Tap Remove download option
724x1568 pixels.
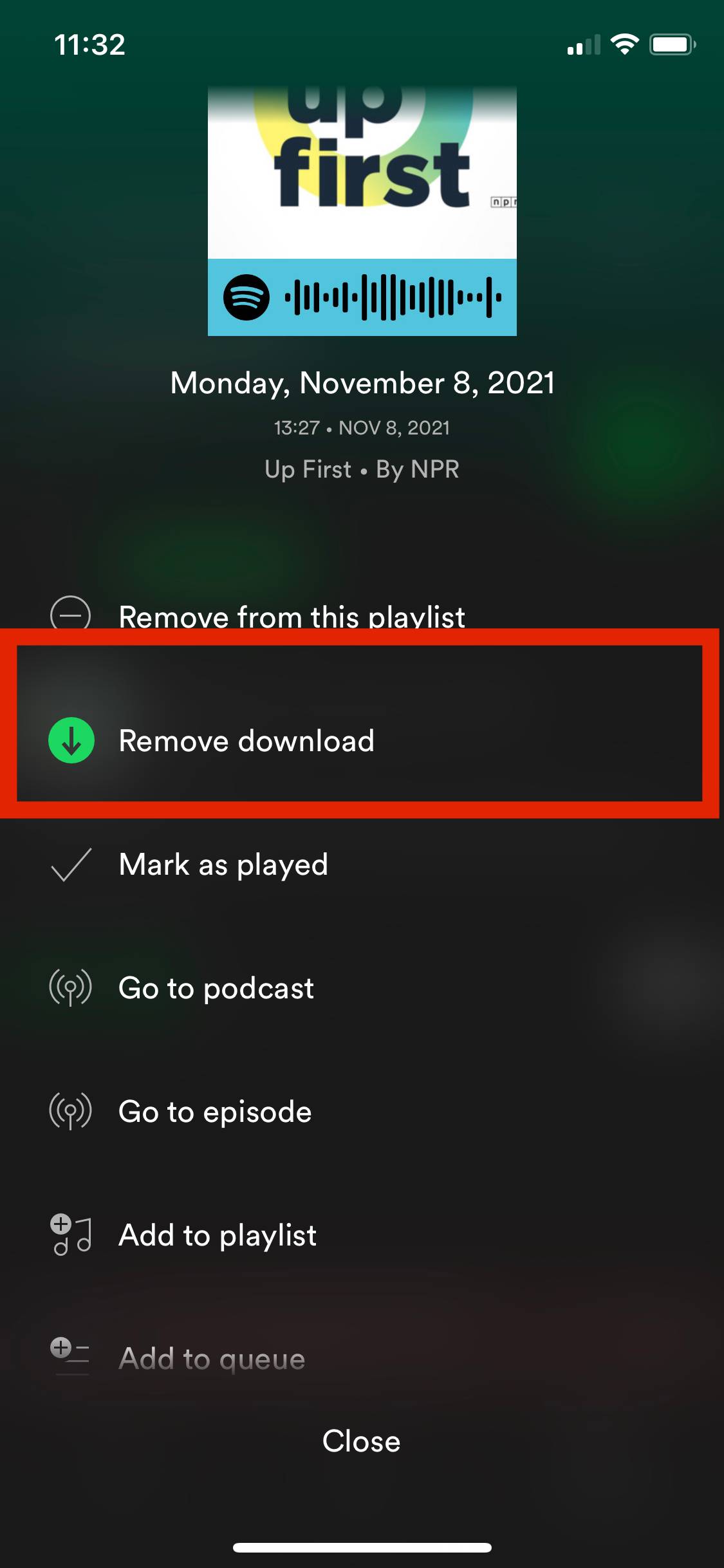click(246, 740)
